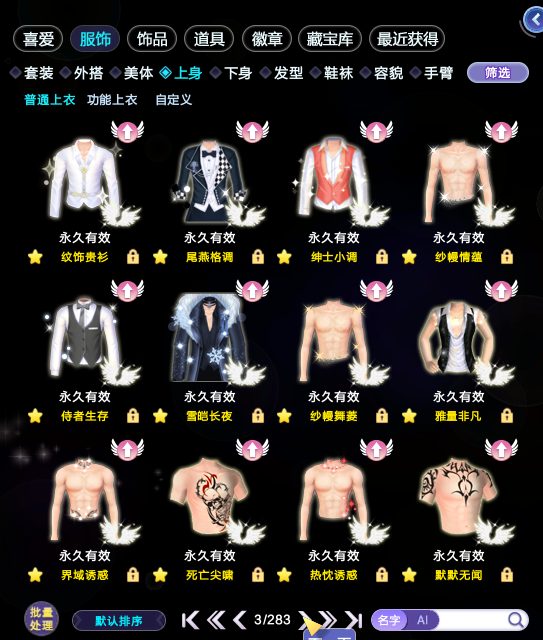Tap the 筛选 filter button
Image resolution: width=543 pixels, height=640 pixels.
(498, 73)
